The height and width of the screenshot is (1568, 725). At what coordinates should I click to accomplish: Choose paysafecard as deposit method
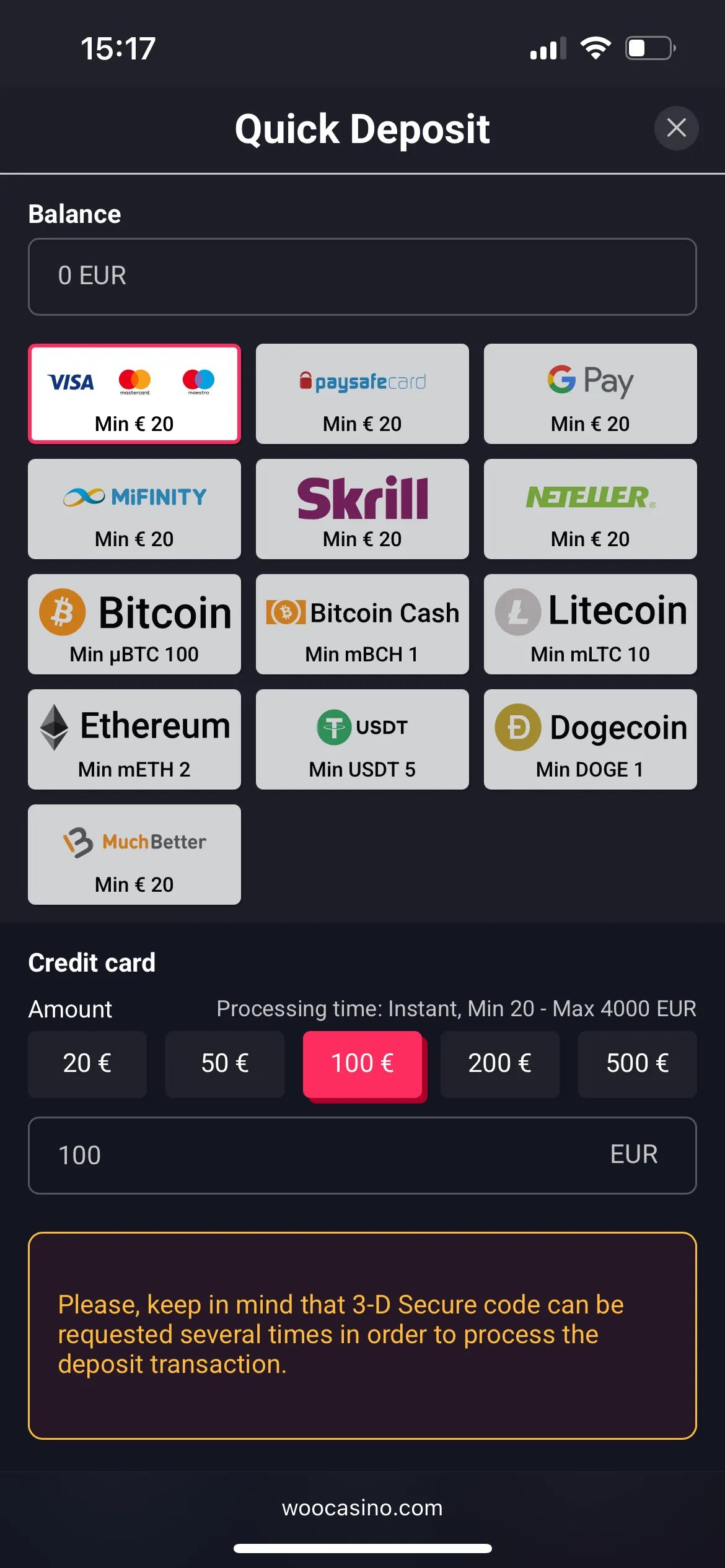362,394
